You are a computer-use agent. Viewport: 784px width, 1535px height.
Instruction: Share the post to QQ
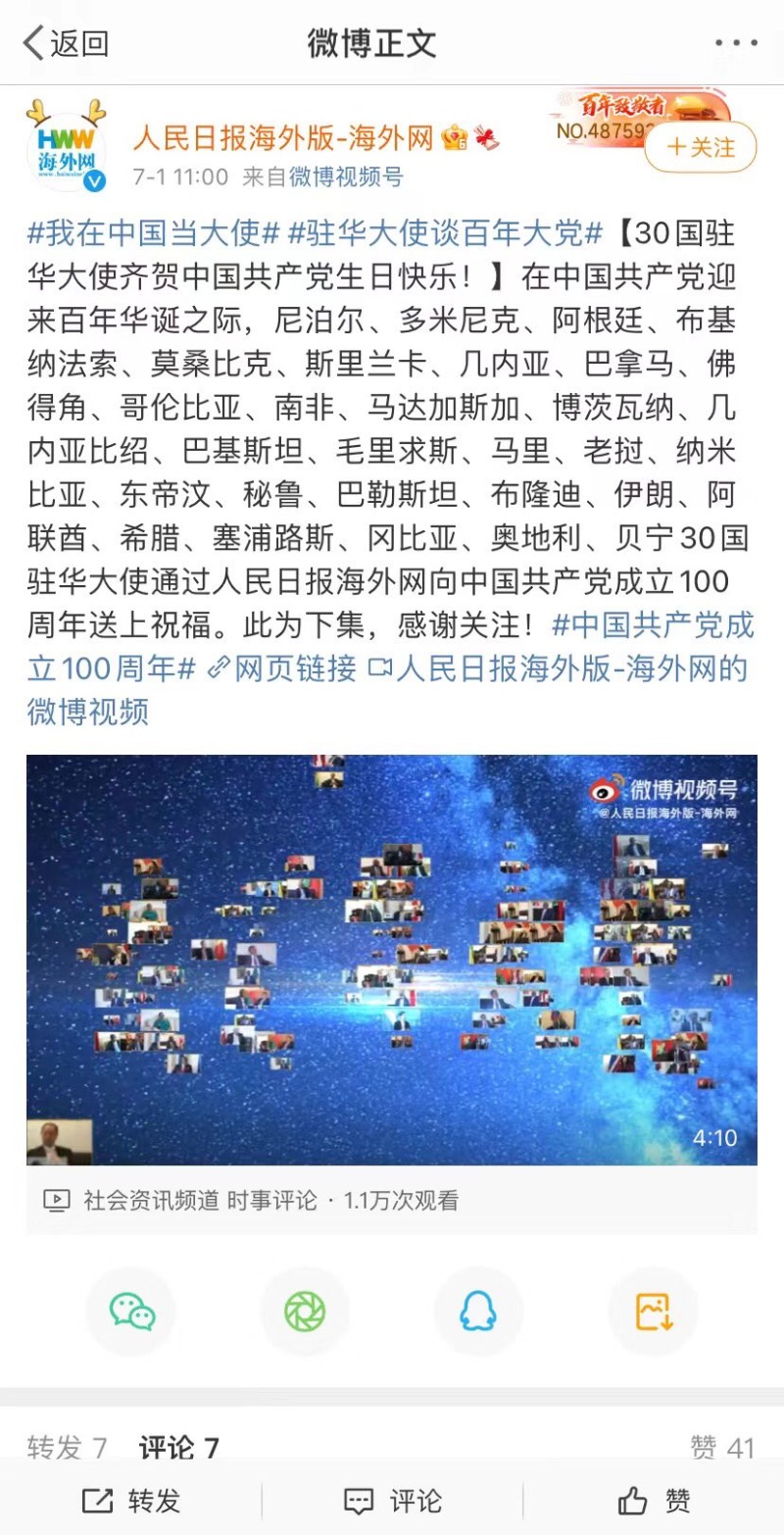[478, 1312]
